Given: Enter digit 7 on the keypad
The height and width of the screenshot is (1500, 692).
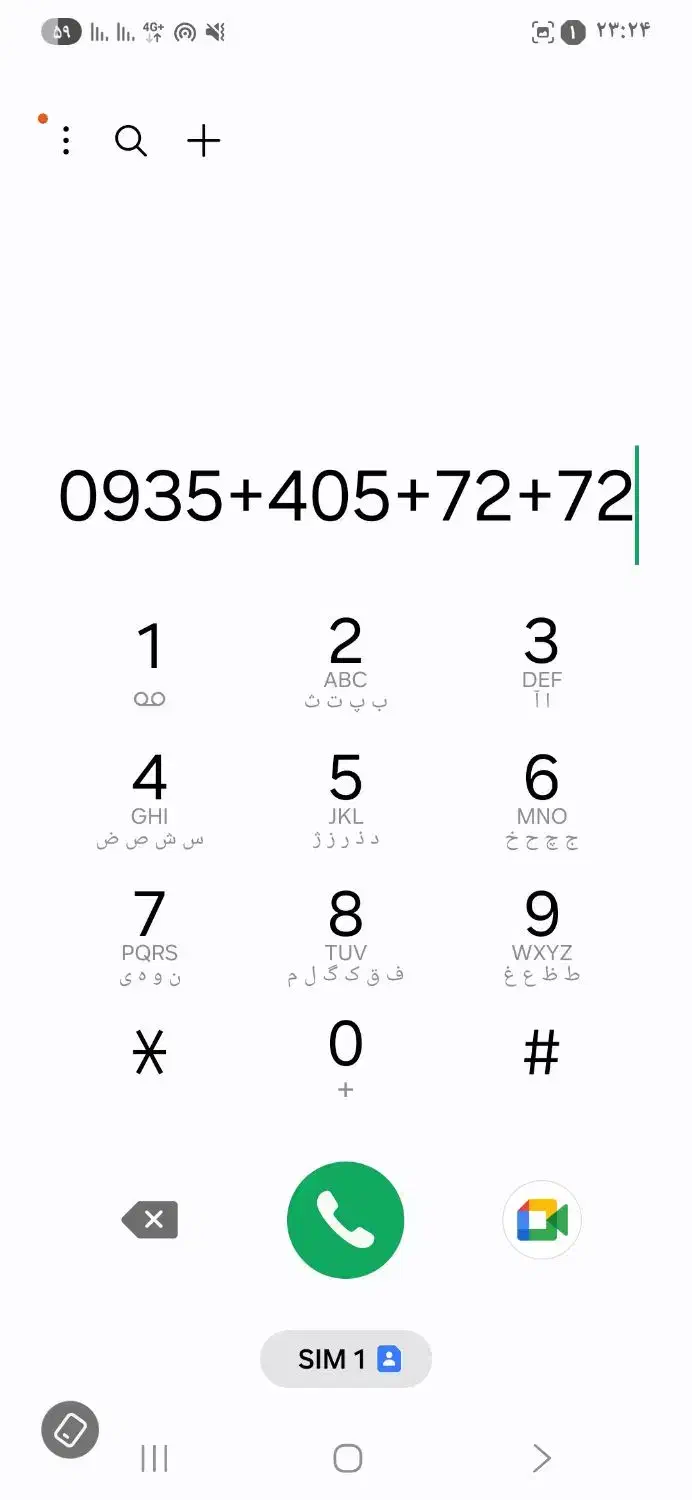Looking at the screenshot, I should [x=150, y=934].
